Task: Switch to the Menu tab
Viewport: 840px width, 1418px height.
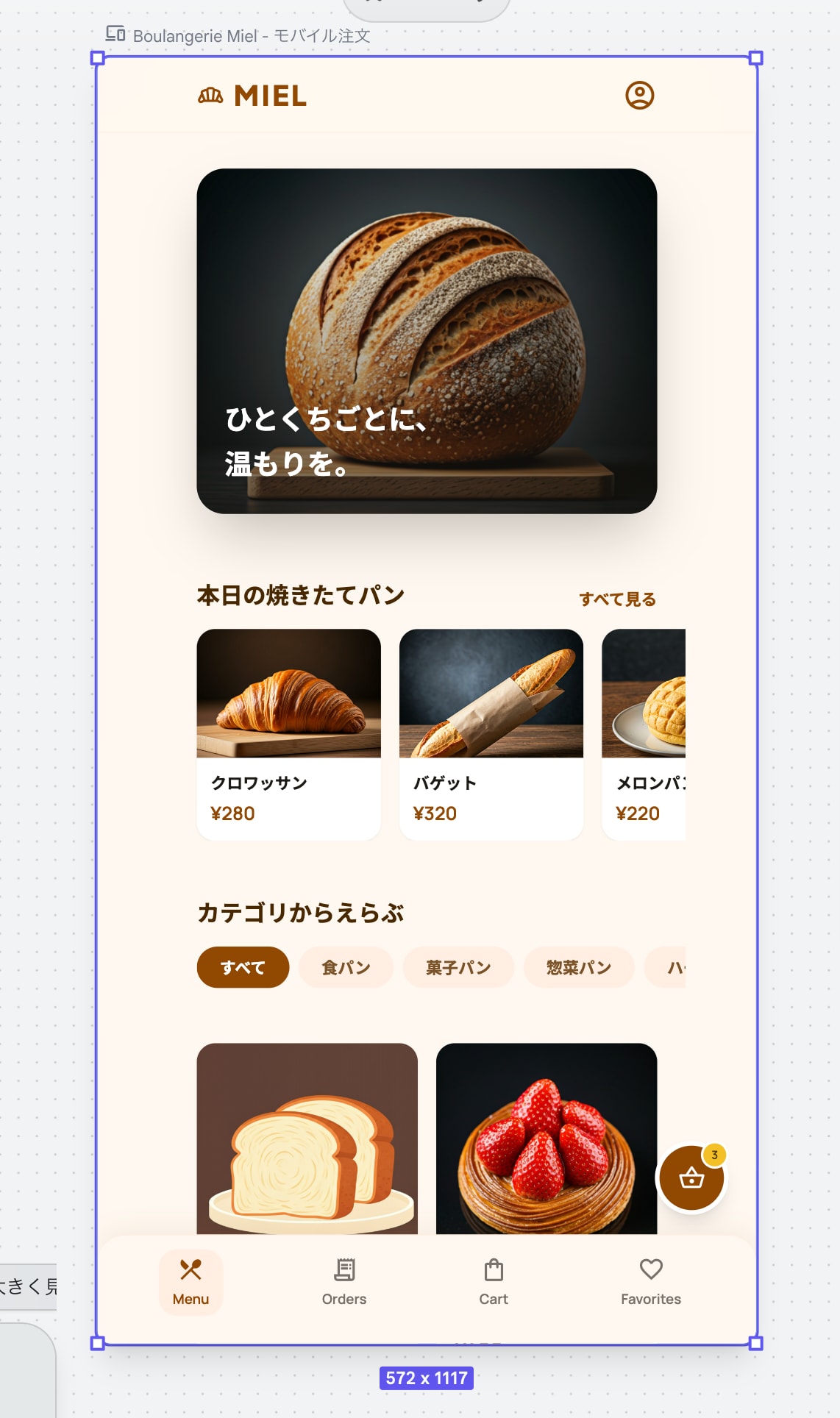Action: point(191,1282)
